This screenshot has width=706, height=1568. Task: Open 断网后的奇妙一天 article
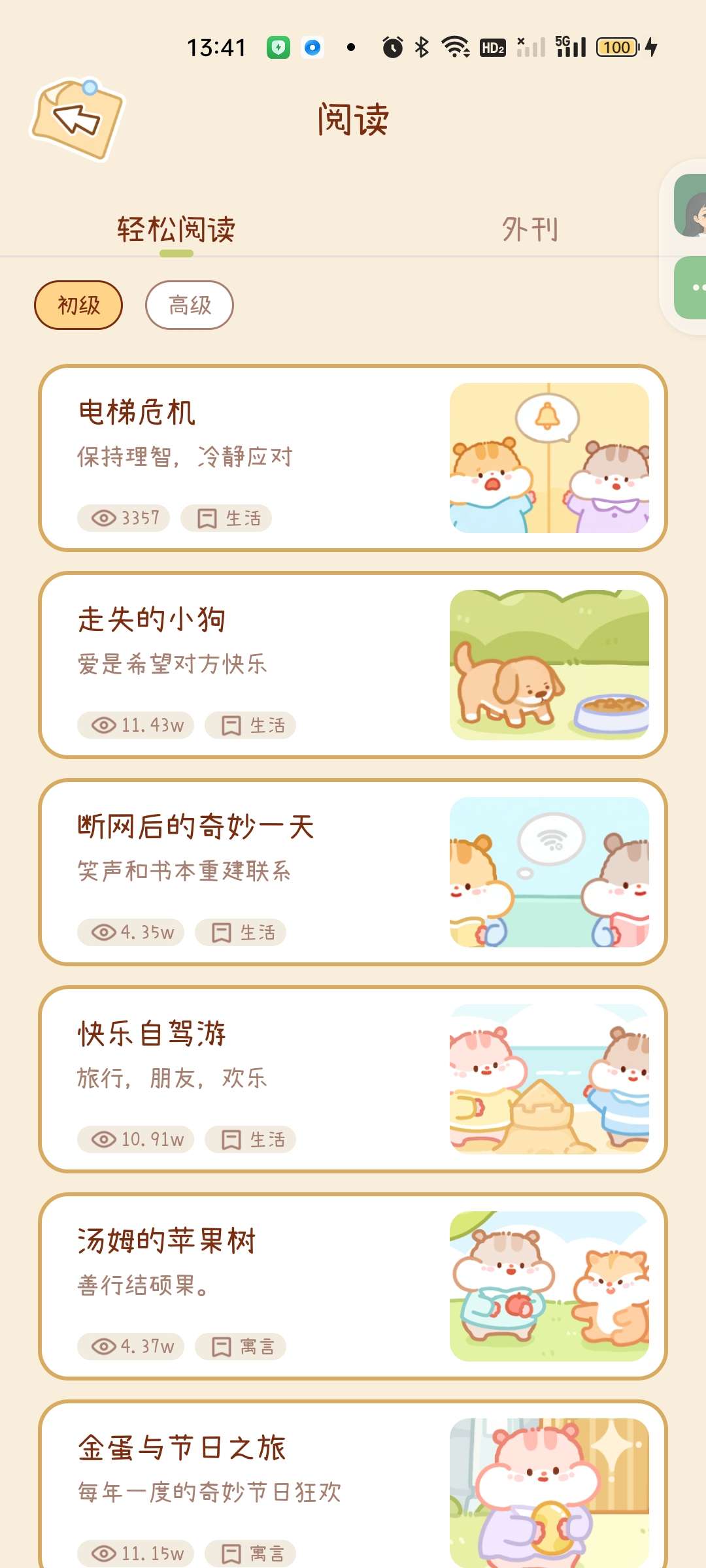pos(353,872)
